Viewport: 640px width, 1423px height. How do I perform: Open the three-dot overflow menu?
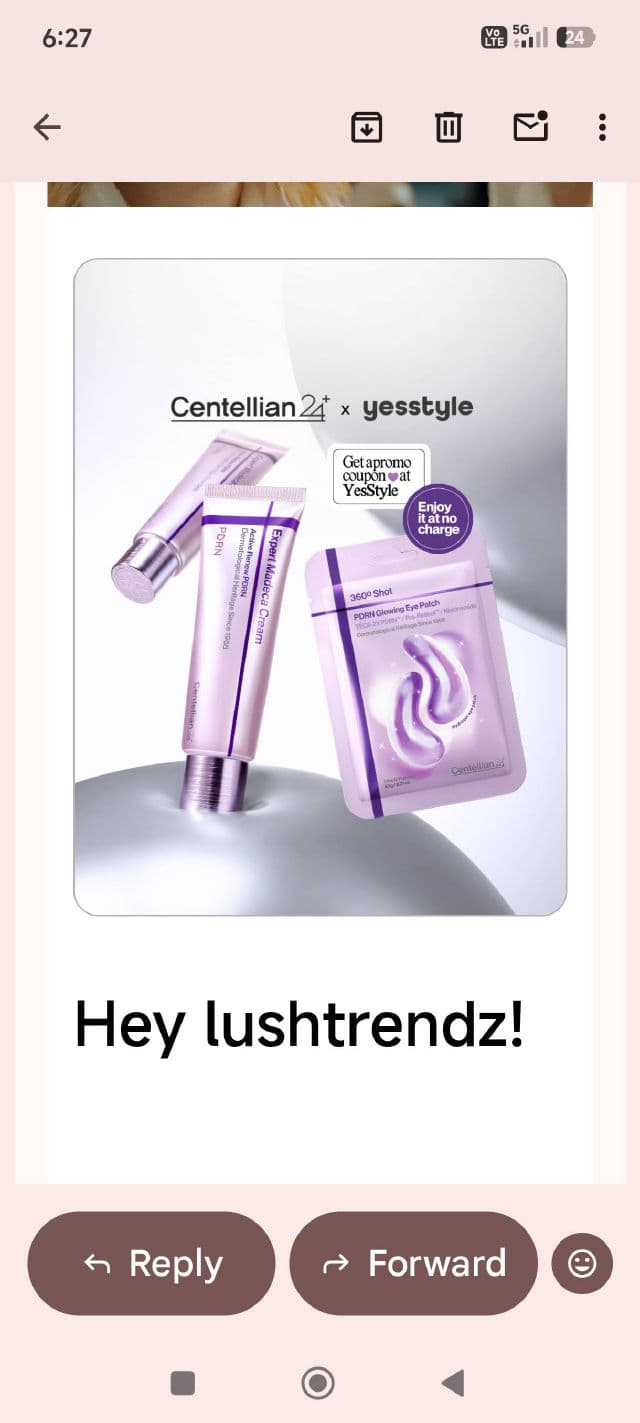click(x=602, y=127)
